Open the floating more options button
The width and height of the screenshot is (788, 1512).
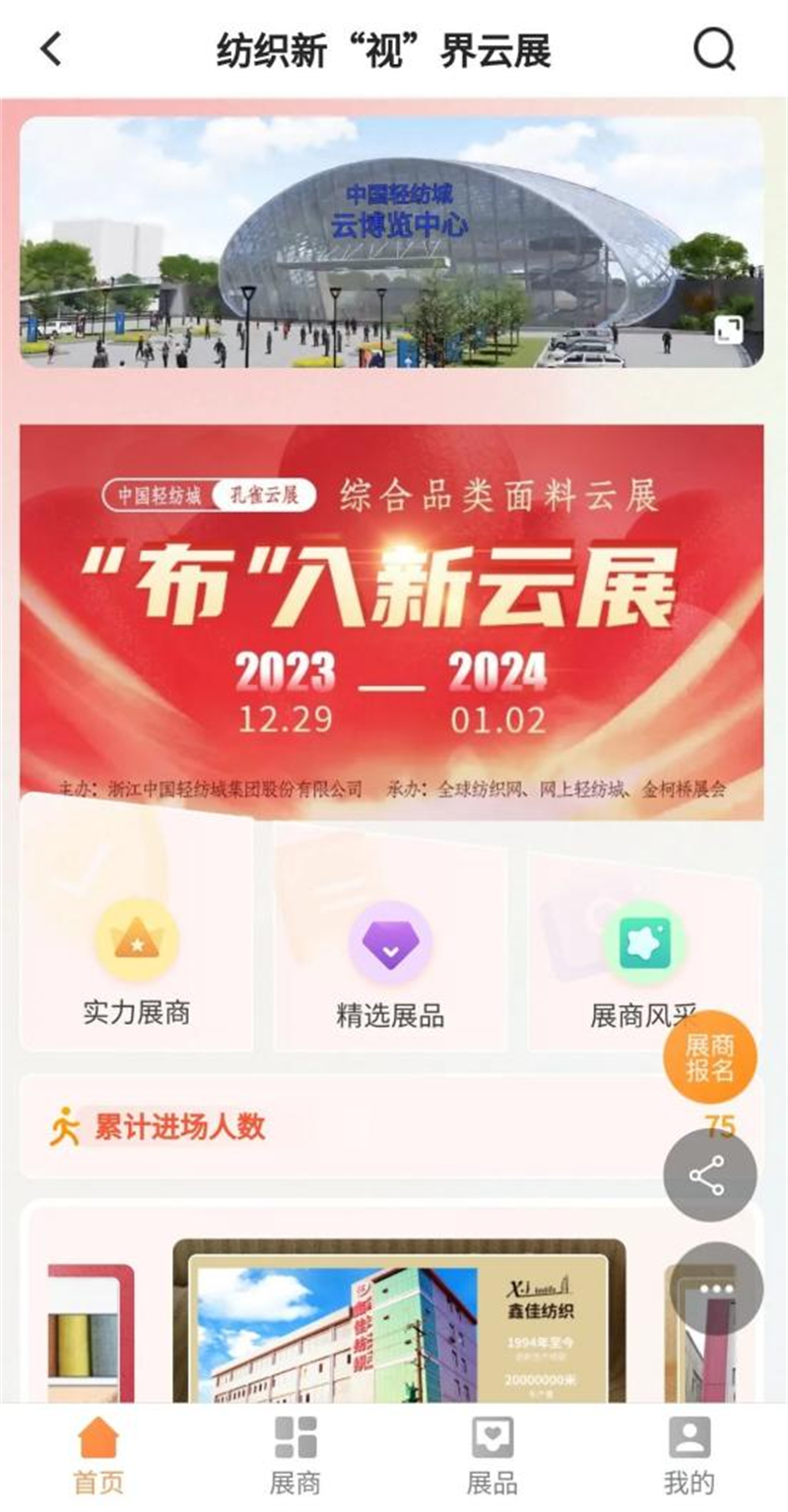[x=716, y=1288]
